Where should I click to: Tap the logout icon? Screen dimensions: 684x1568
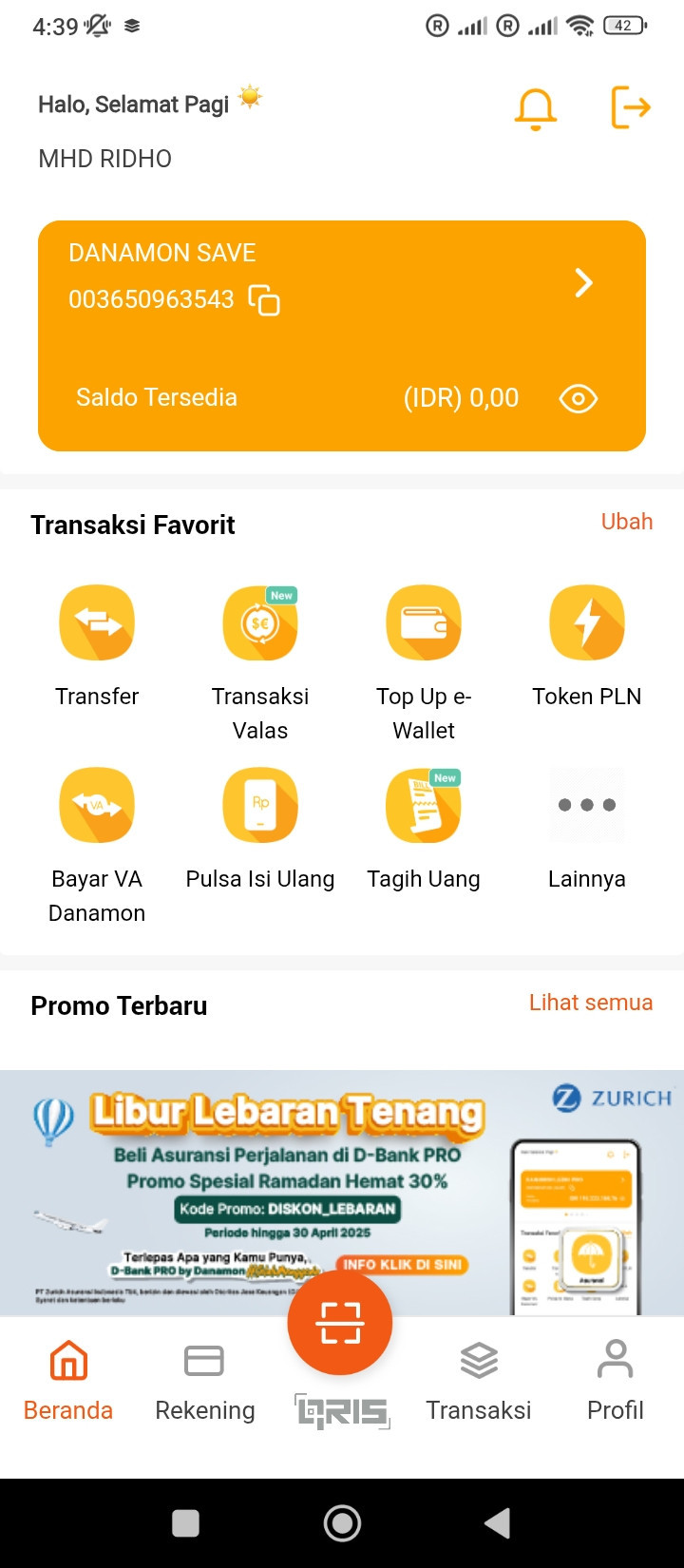(630, 106)
